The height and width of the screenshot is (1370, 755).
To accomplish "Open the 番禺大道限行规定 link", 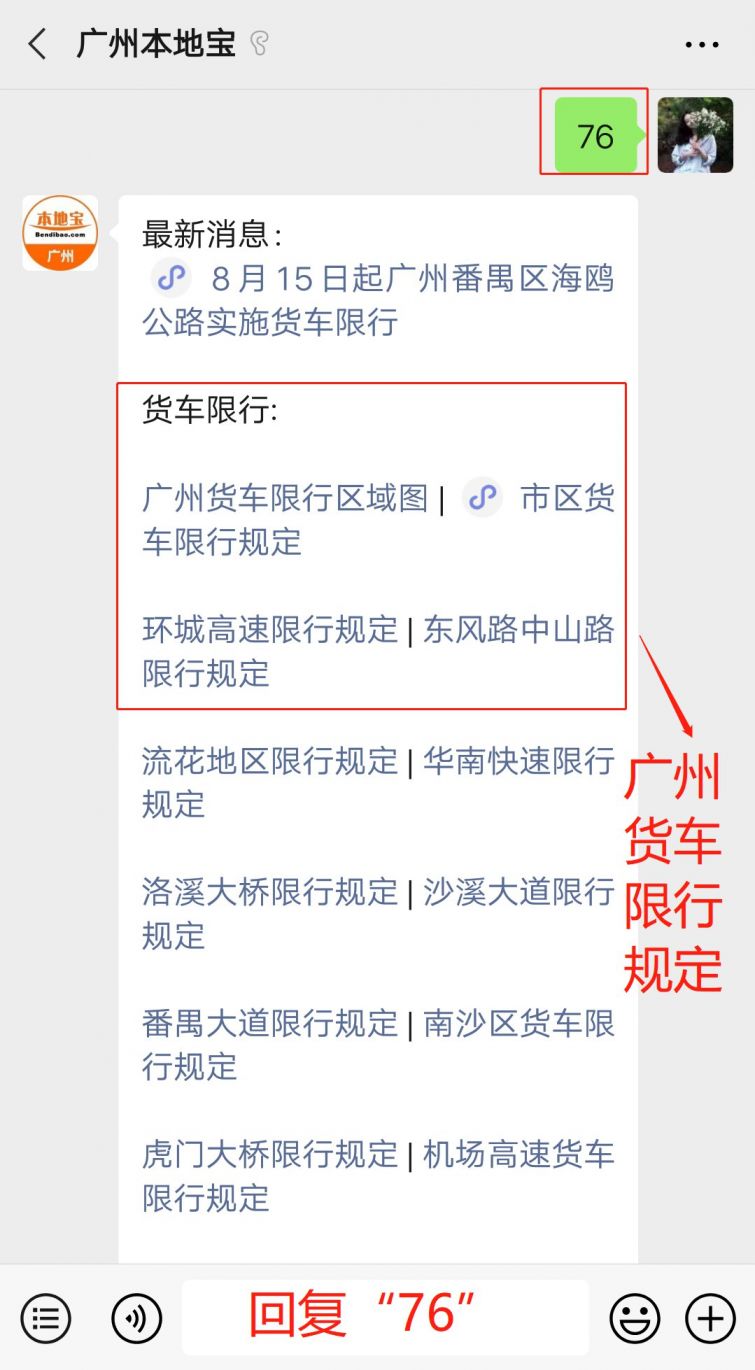I will pyautogui.click(x=270, y=1023).
